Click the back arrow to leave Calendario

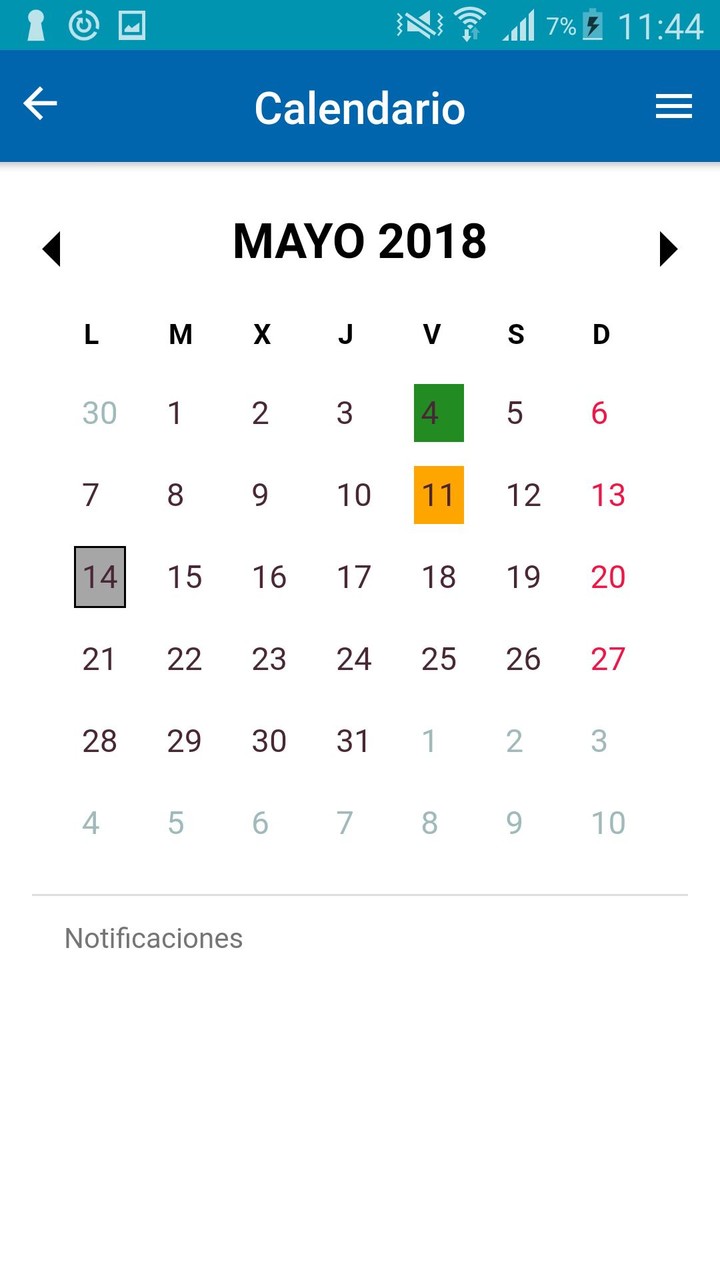[x=40, y=103]
